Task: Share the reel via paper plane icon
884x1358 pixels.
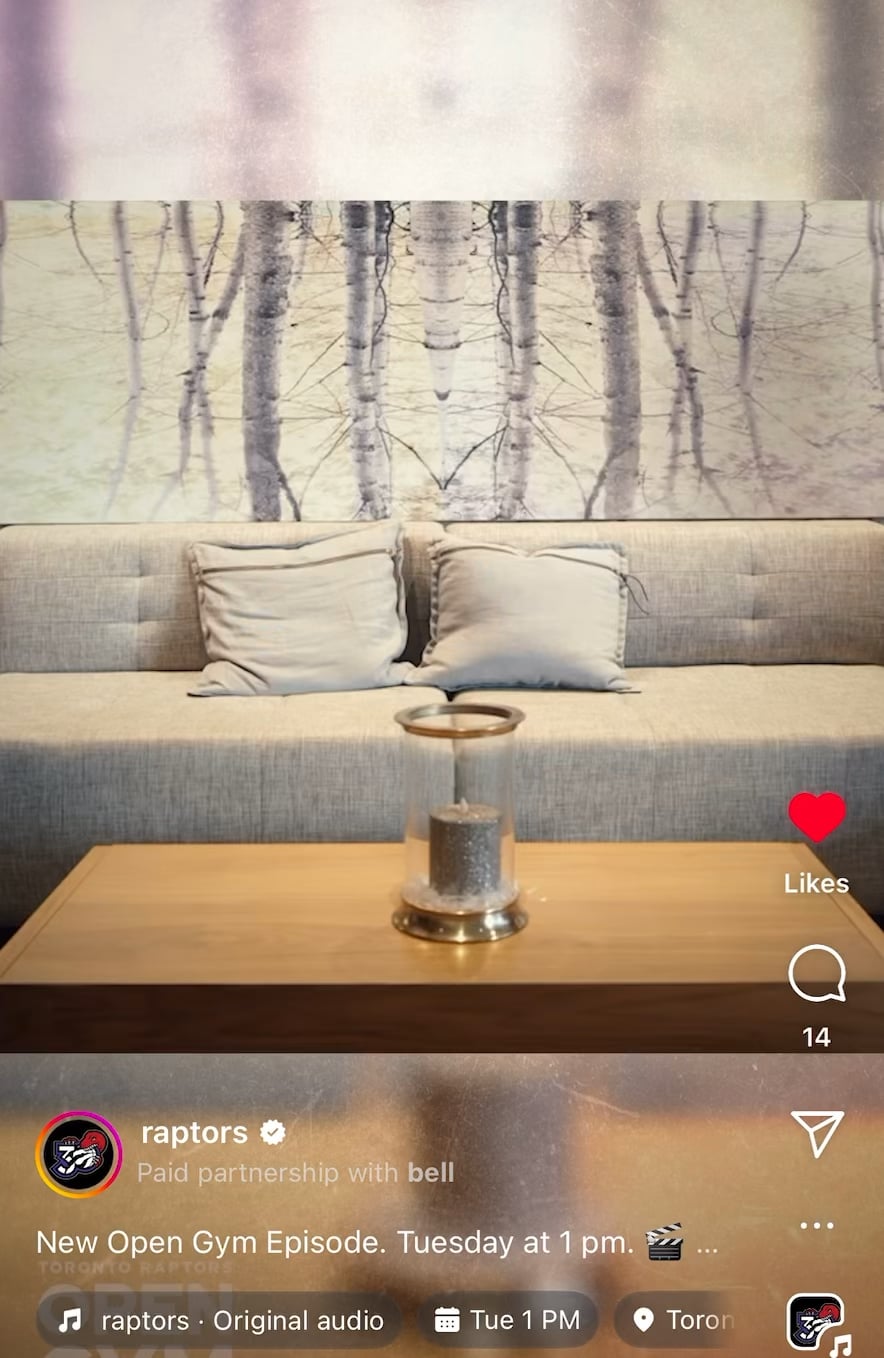Action: [x=816, y=1133]
